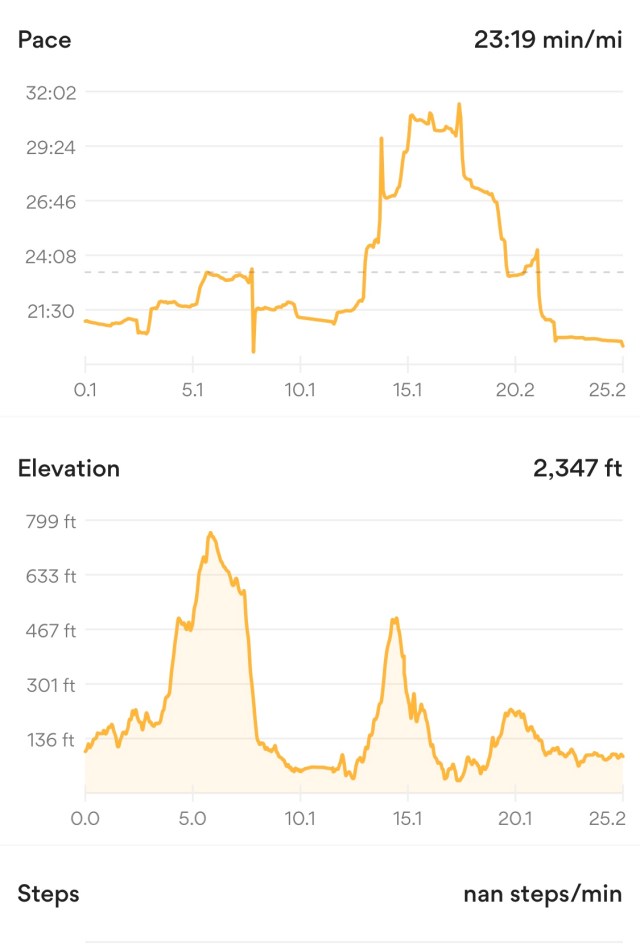The width and height of the screenshot is (640, 950).
Task: Tap the Pace line chart
Action: tap(354, 230)
